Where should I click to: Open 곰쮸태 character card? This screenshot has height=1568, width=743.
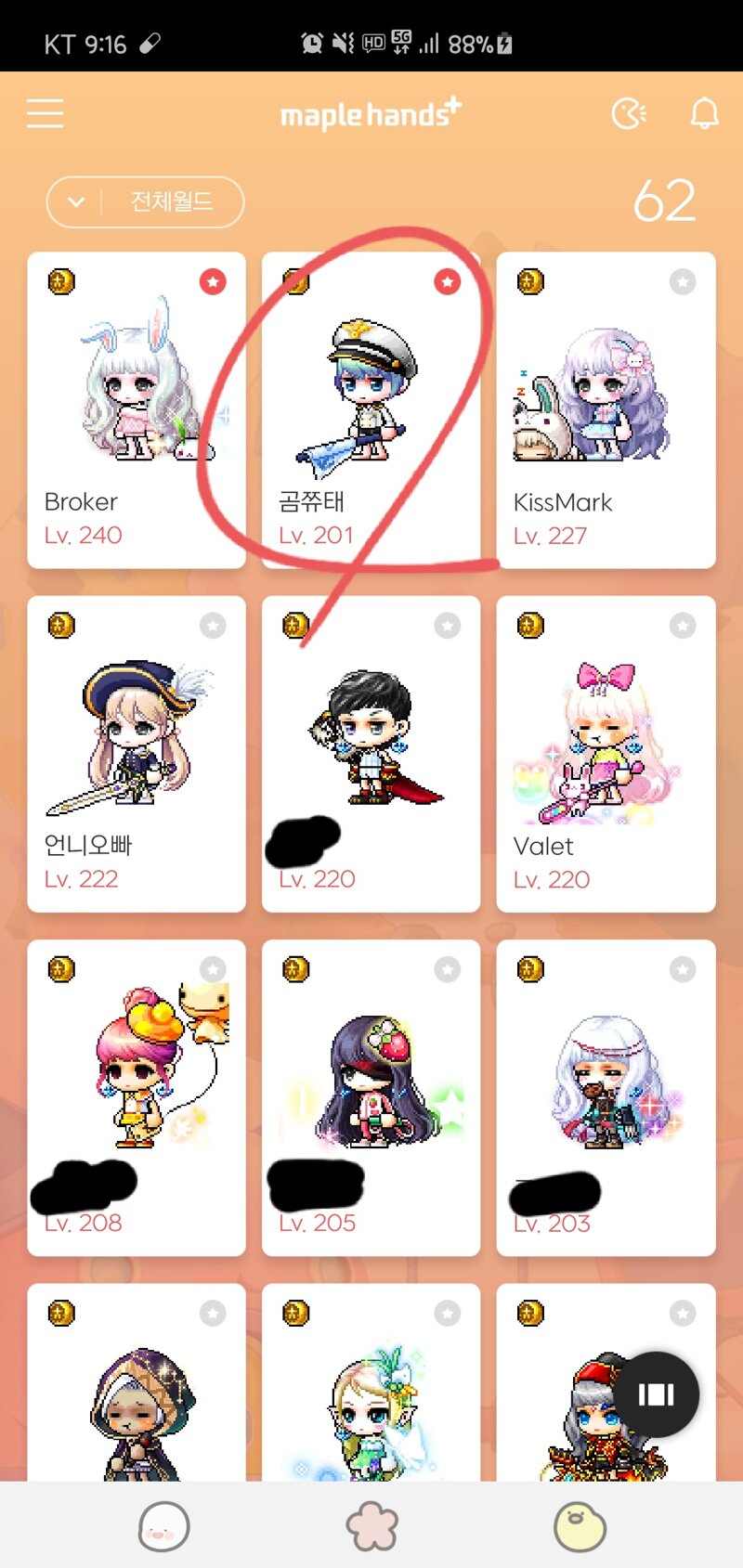point(371,408)
